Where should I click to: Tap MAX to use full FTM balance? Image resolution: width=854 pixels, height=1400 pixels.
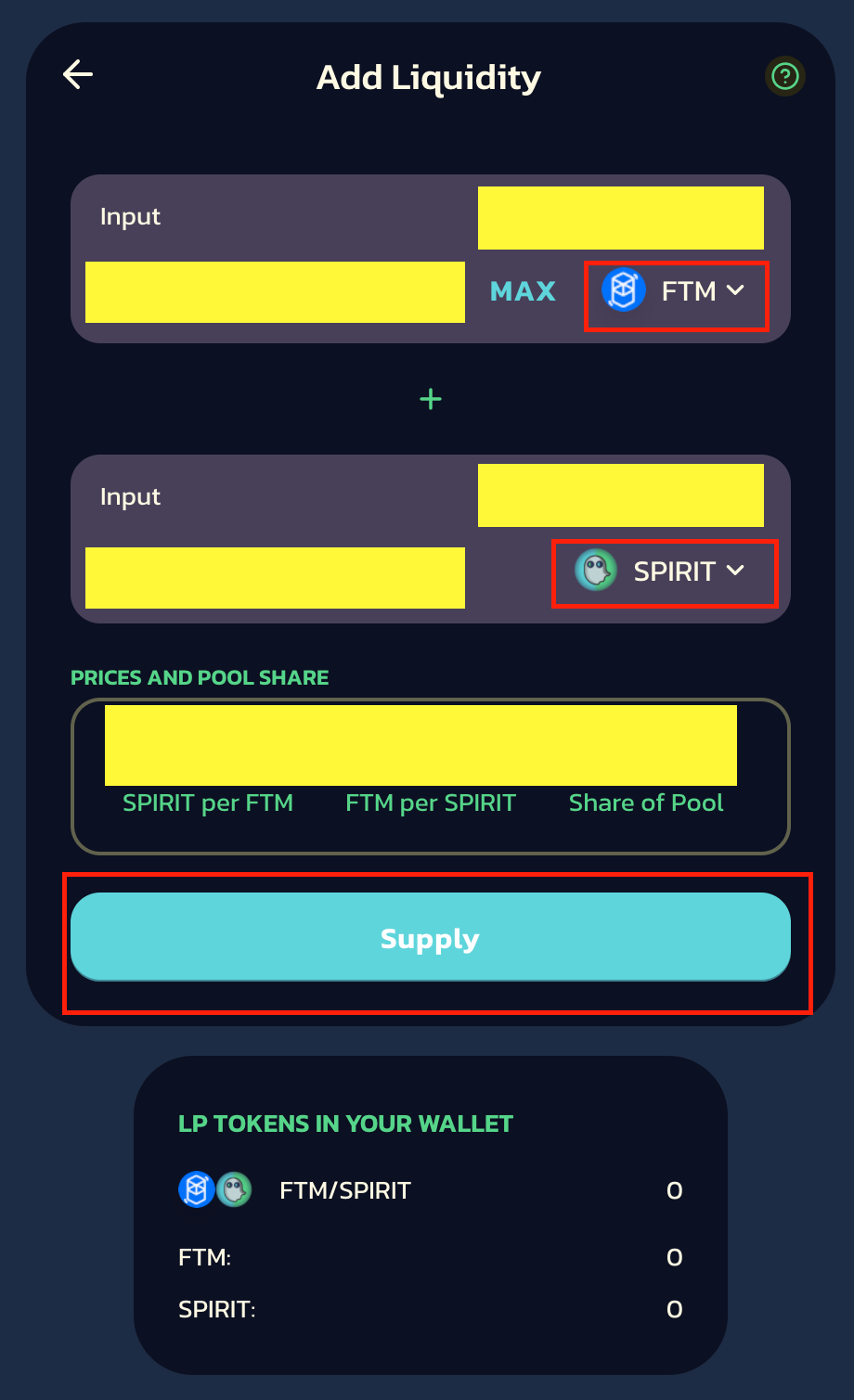pos(523,291)
